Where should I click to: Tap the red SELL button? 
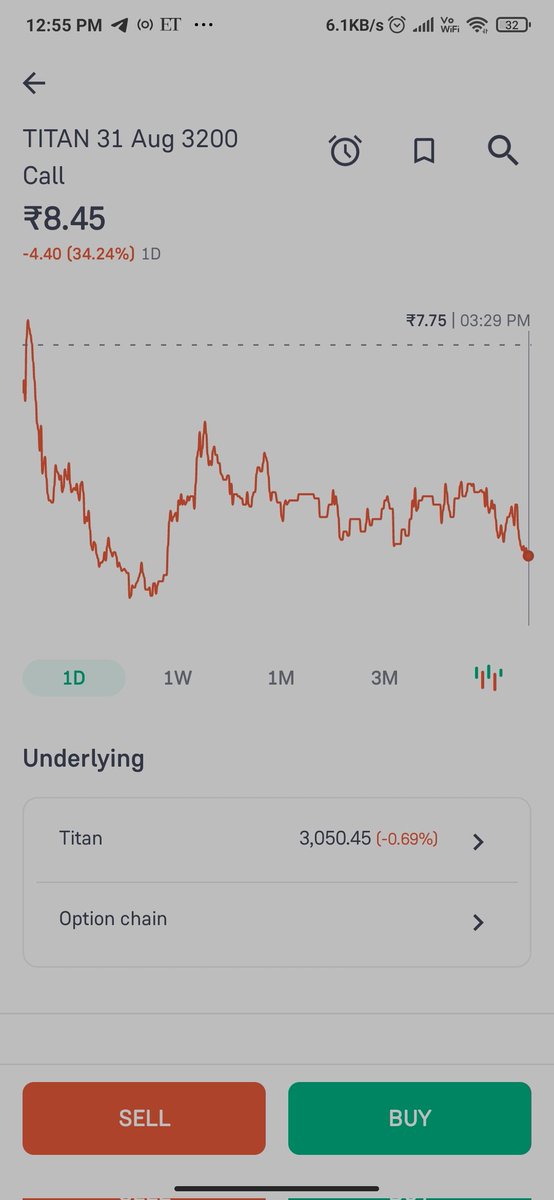click(144, 1118)
